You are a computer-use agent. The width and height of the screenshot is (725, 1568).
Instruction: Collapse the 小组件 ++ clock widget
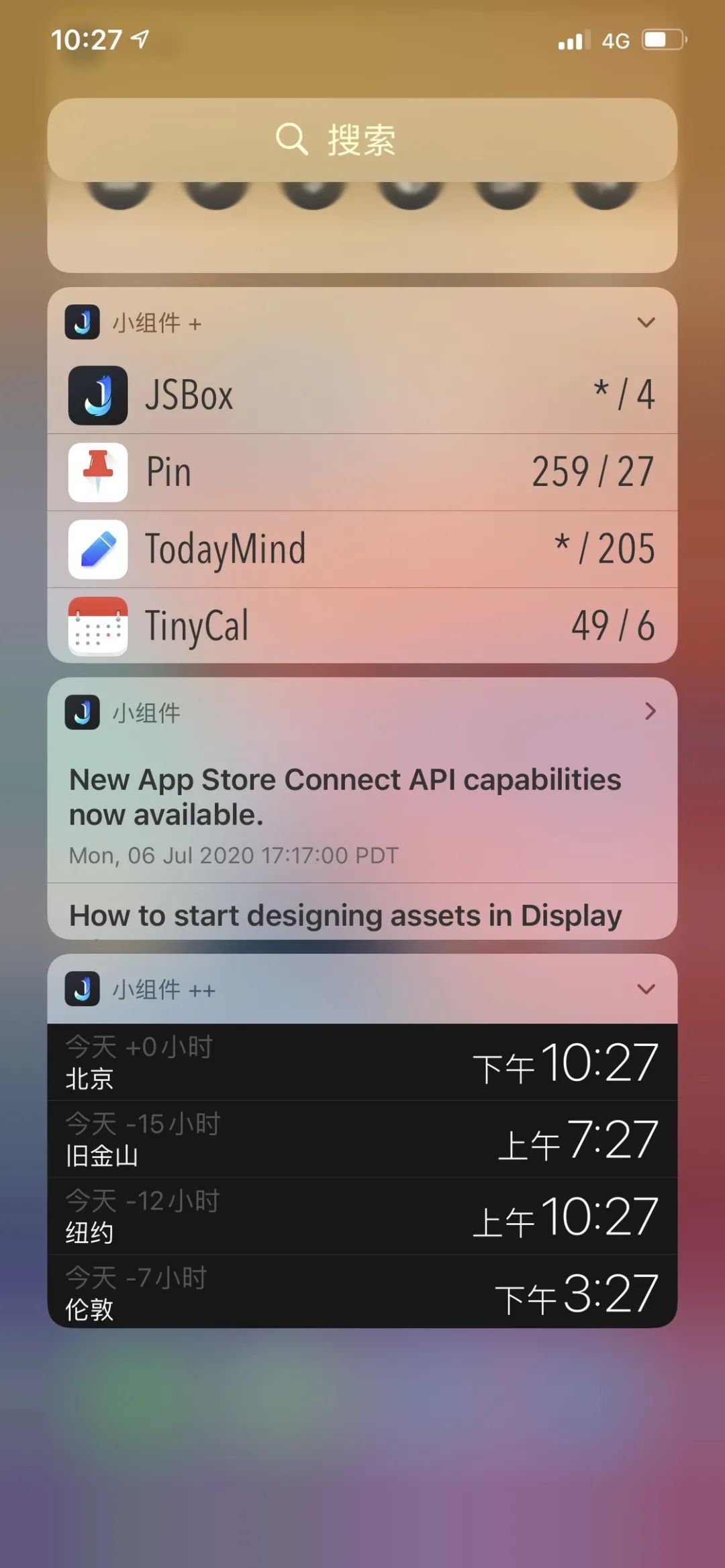pos(646,989)
